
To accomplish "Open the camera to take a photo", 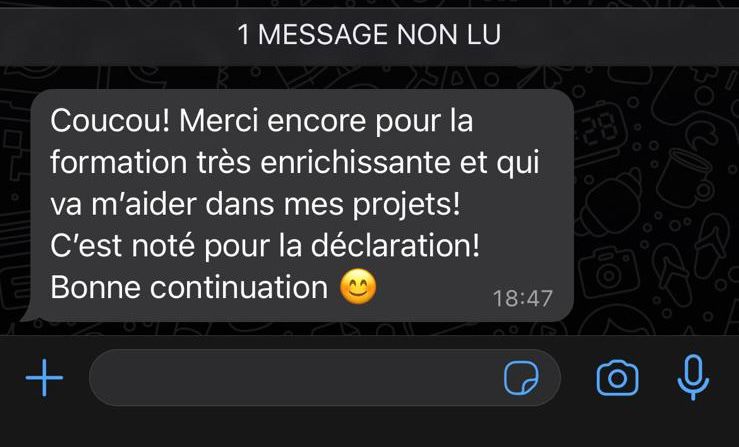I will click(617, 378).
